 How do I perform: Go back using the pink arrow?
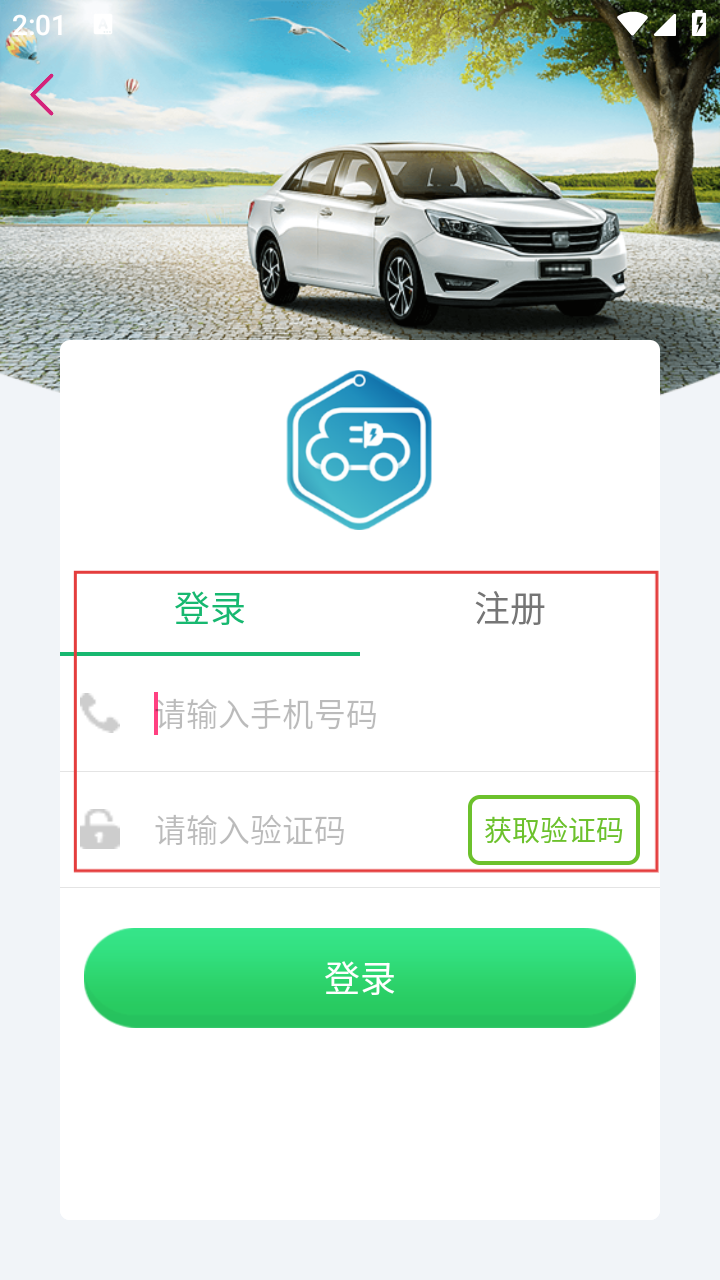pos(42,95)
